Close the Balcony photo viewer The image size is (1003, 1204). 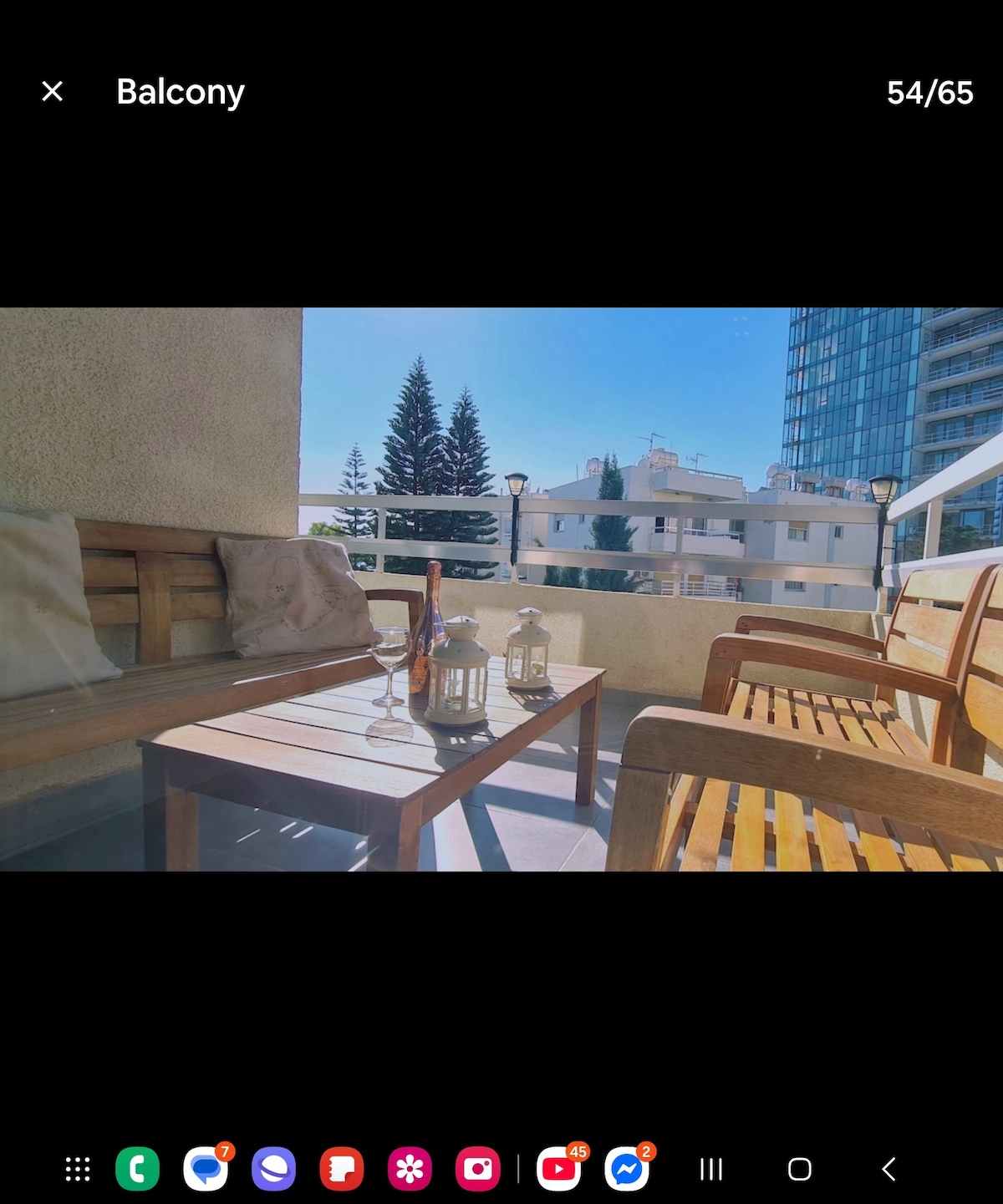[x=52, y=92]
